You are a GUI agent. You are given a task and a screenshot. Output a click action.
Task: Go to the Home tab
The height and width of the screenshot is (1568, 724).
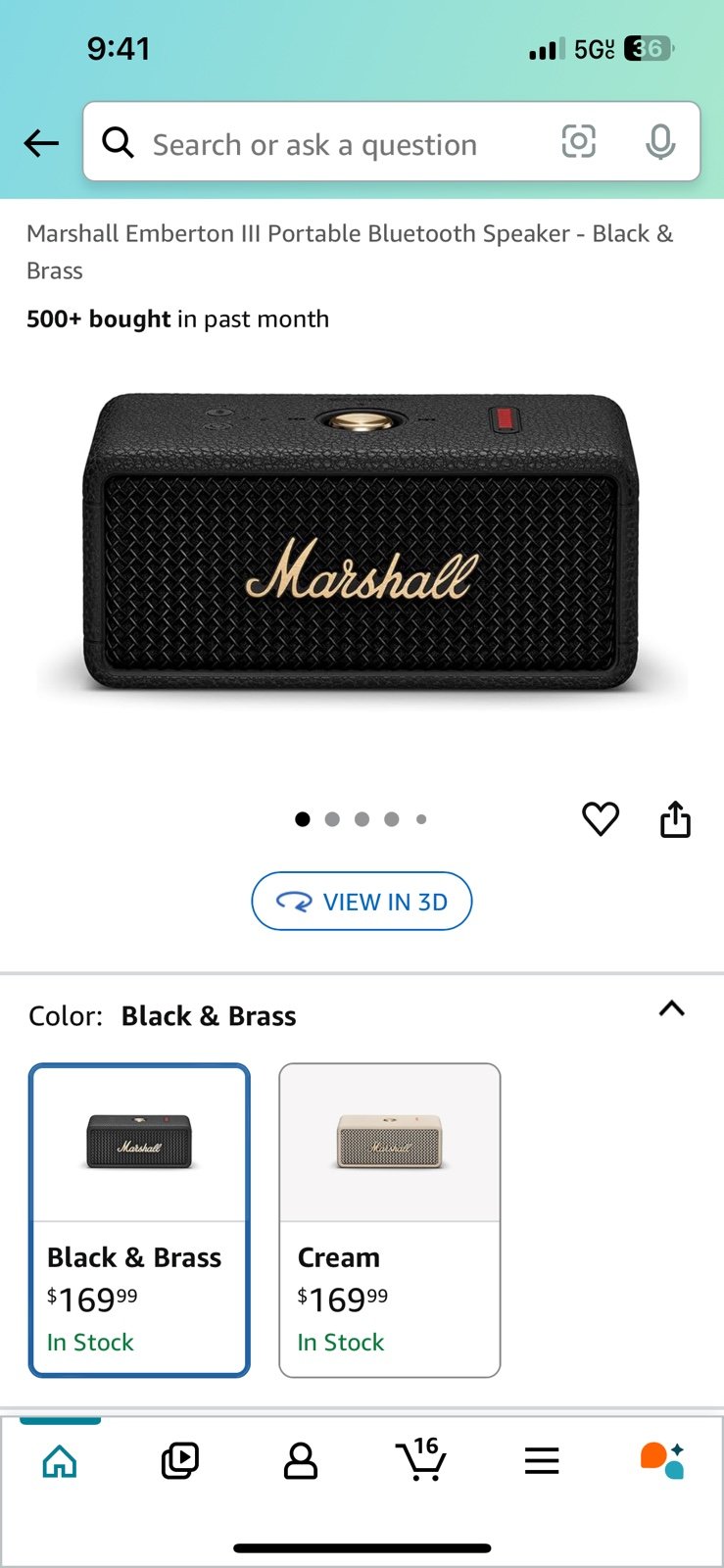60,1461
